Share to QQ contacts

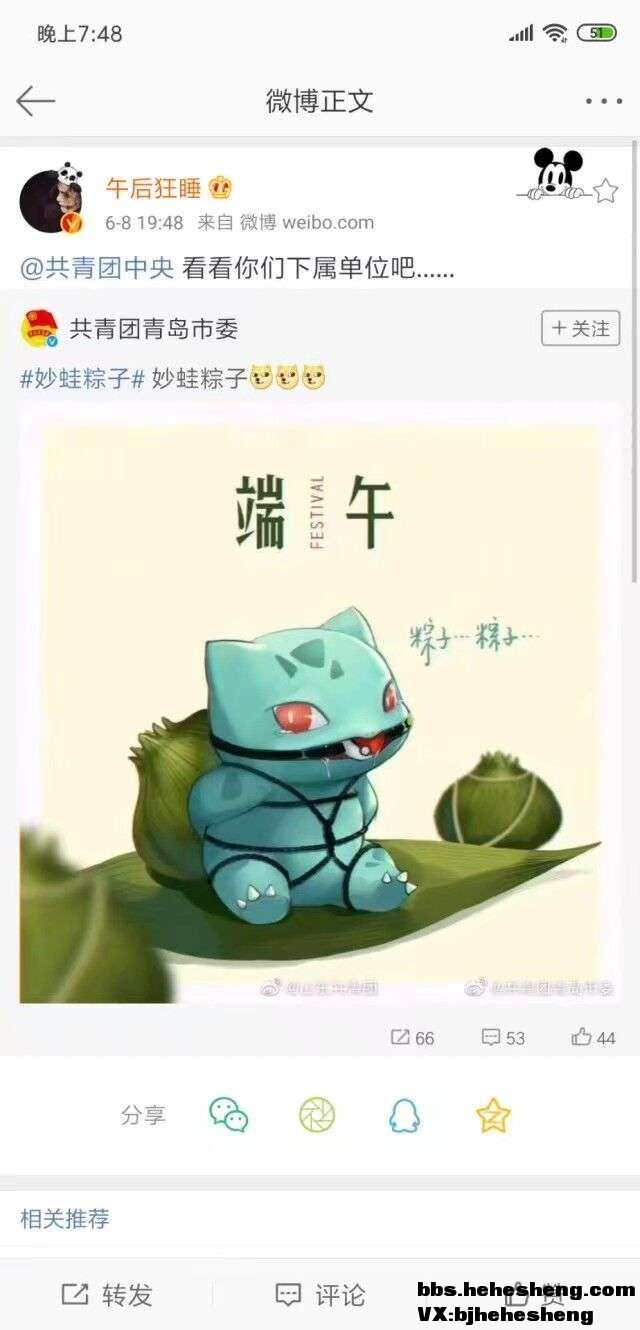pos(404,1115)
